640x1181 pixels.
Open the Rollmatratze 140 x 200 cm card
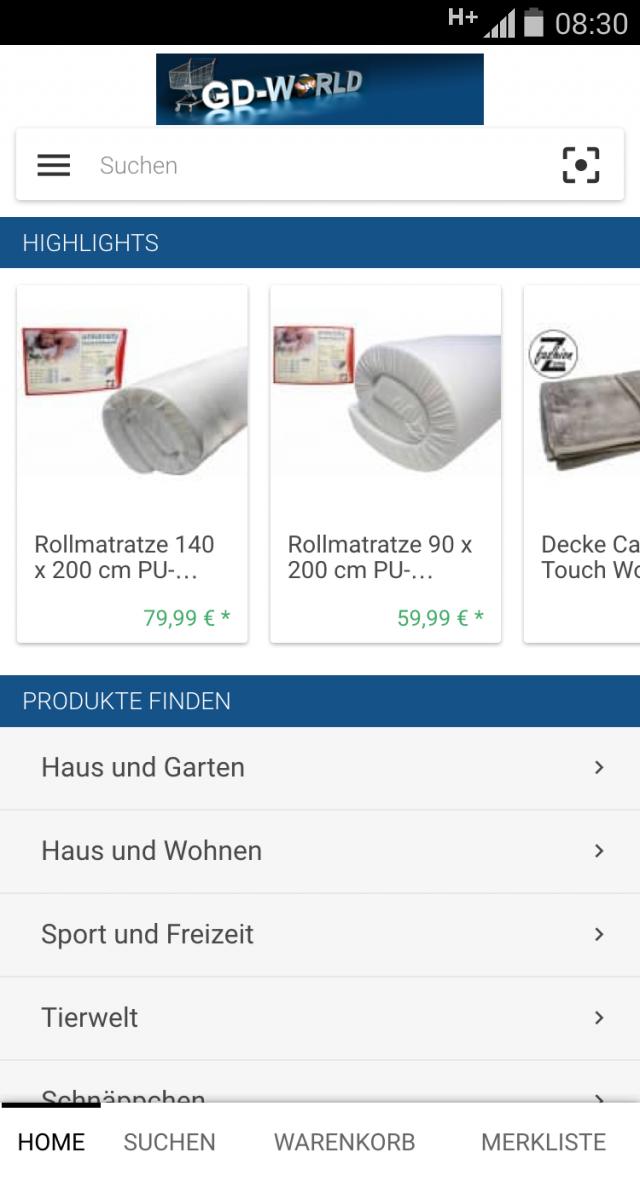pyautogui.click(x=132, y=464)
